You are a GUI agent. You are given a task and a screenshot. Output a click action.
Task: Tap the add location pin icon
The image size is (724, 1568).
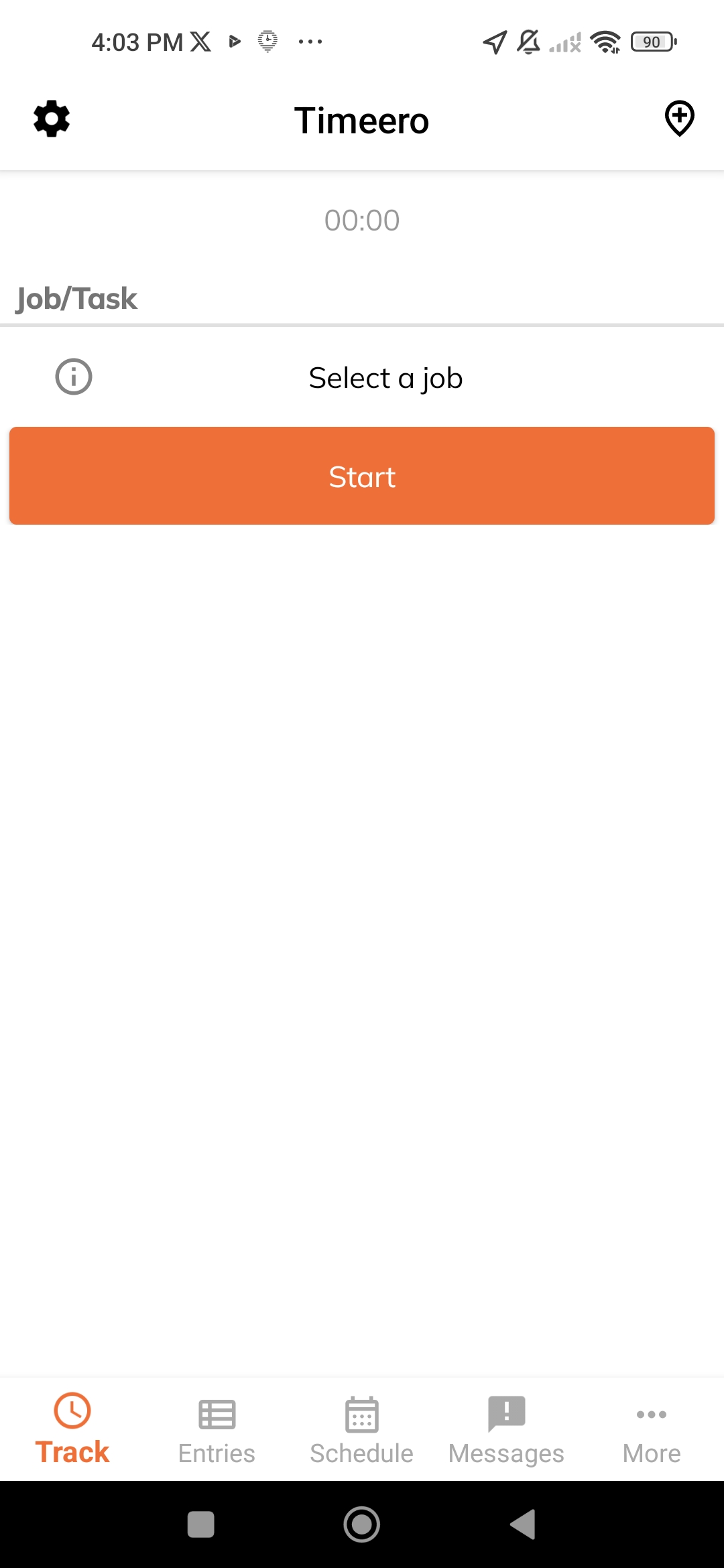pos(679,119)
